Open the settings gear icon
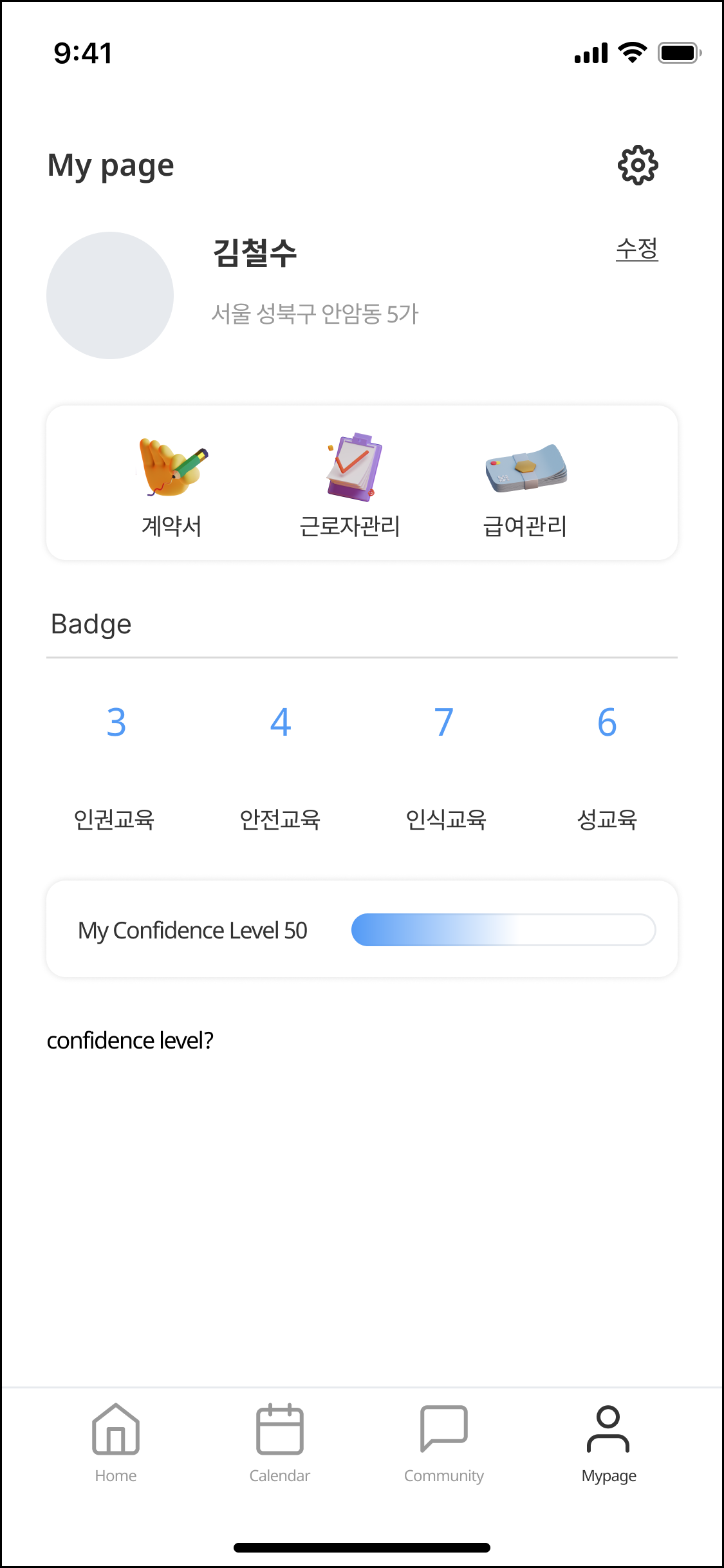 (x=637, y=165)
